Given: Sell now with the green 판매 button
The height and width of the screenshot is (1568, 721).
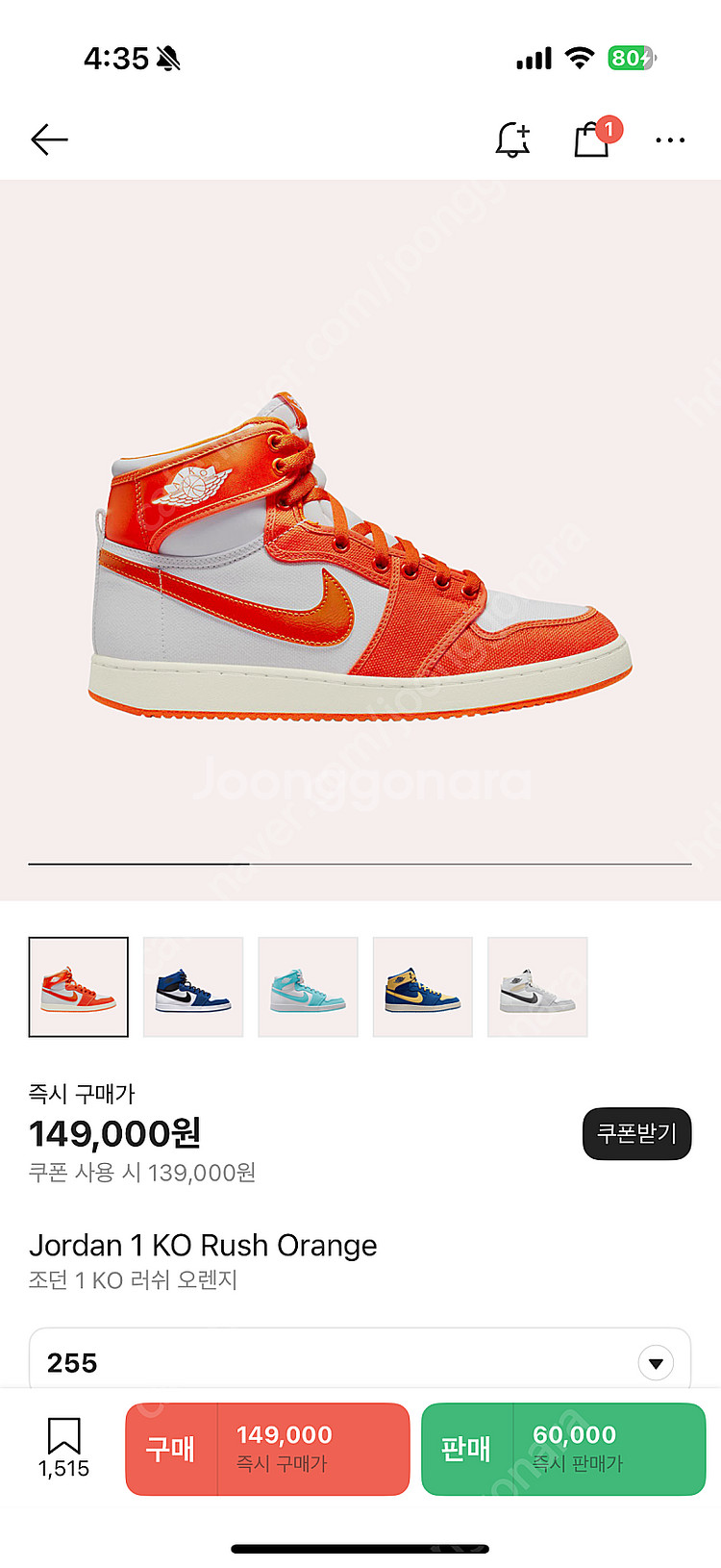Looking at the screenshot, I should click(x=563, y=1449).
